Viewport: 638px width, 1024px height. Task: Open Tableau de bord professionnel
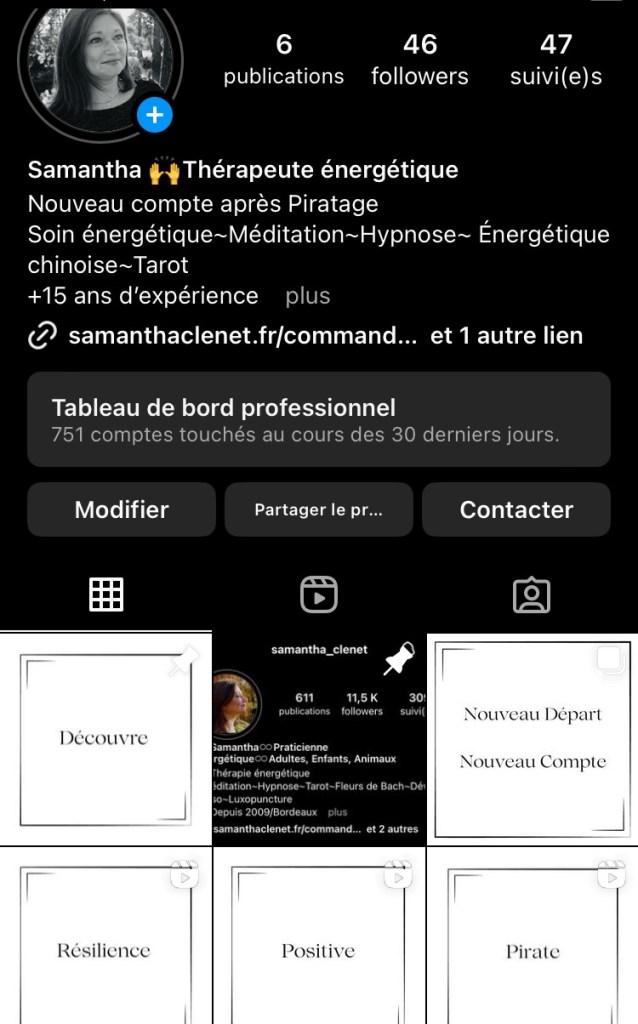(x=319, y=419)
